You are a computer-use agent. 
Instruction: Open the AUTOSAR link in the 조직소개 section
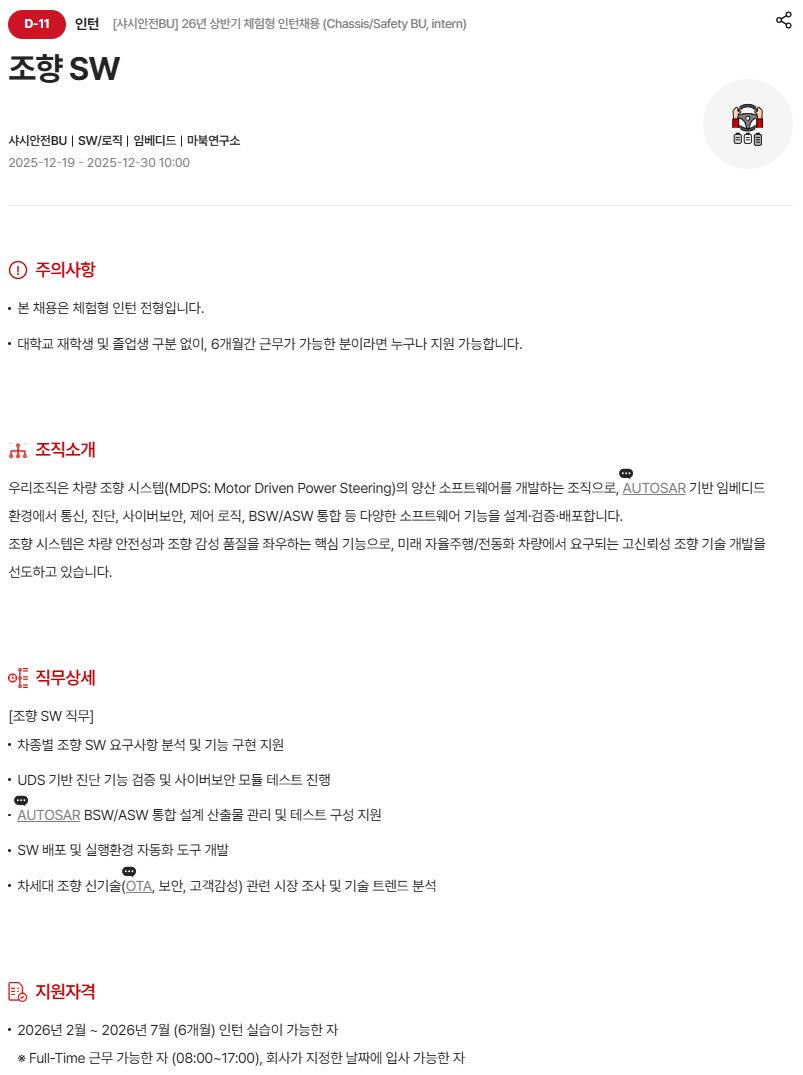pos(654,488)
